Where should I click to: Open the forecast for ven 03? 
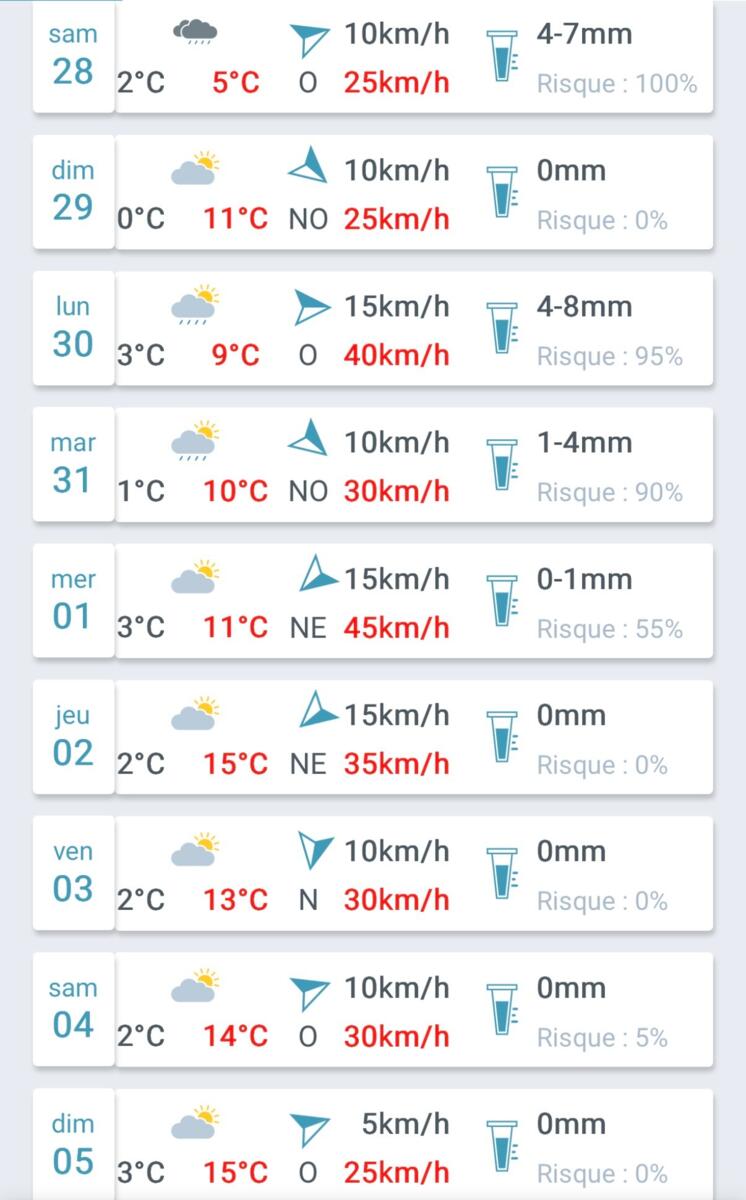372,874
